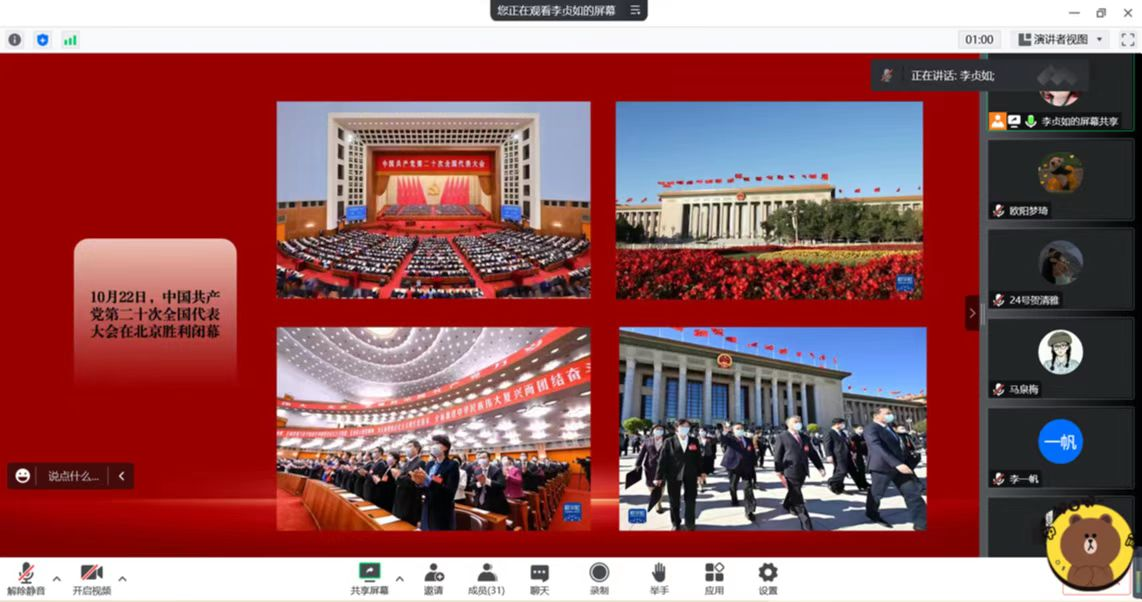The width and height of the screenshot is (1142, 602).
Task: Open the members list 成员(31)
Action: tap(486, 577)
